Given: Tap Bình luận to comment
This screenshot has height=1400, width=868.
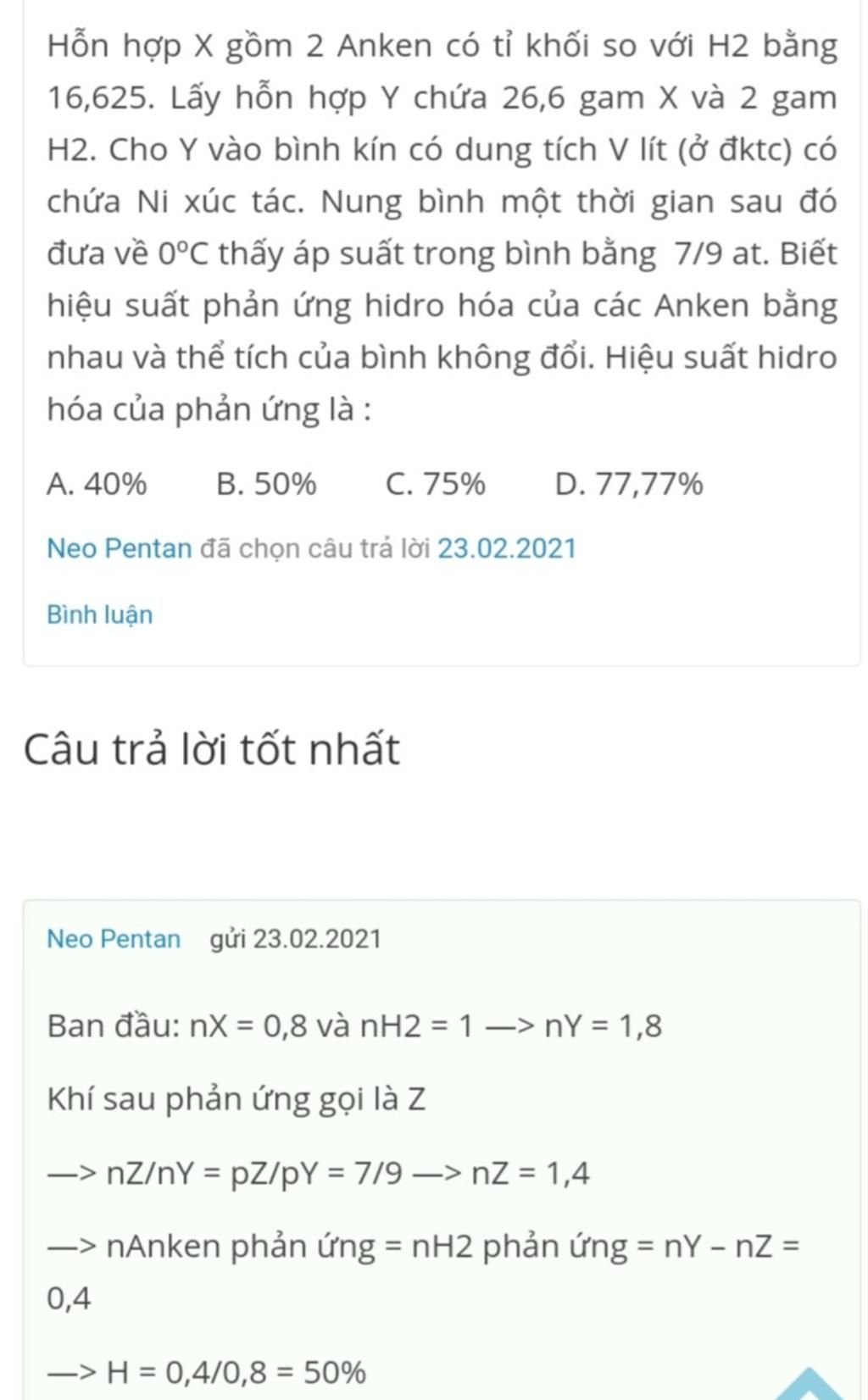Looking at the screenshot, I should [99, 614].
